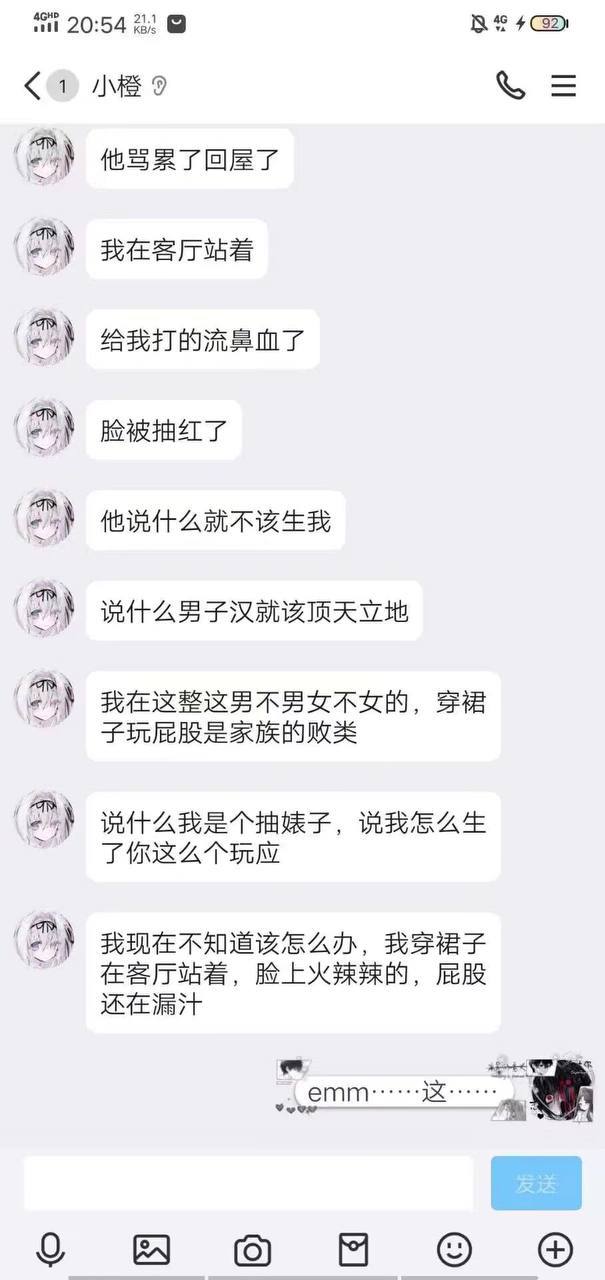Open the image gallery picker
Image resolution: width=605 pixels, height=1280 pixels.
click(x=151, y=1249)
